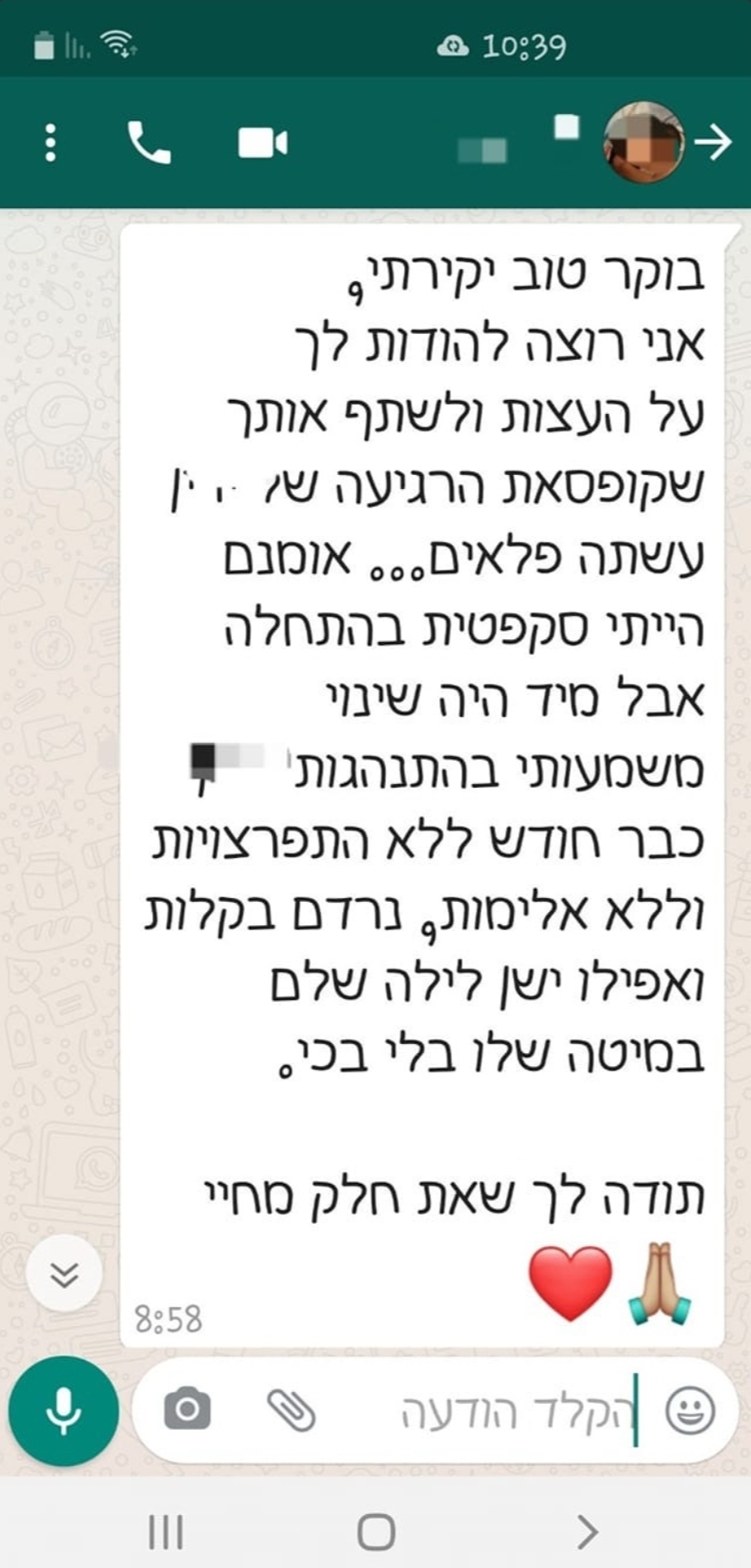Open the emoji picker

click(x=691, y=1411)
